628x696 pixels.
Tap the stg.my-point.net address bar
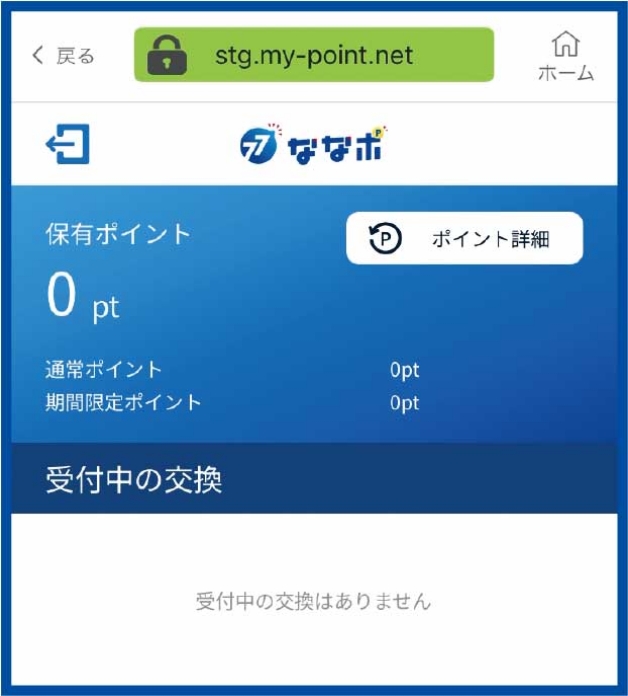point(314,55)
